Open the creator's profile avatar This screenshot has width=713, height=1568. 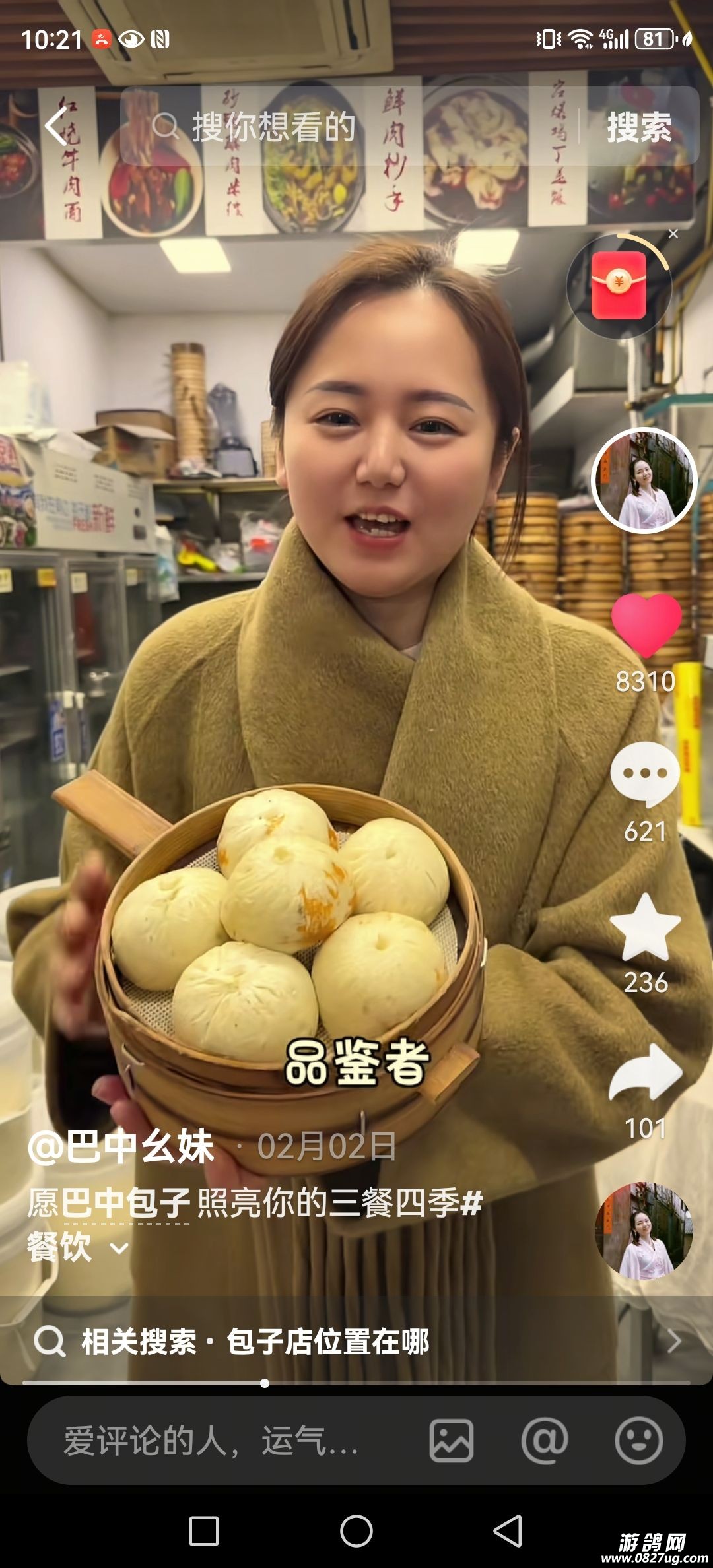[x=644, y=480]
